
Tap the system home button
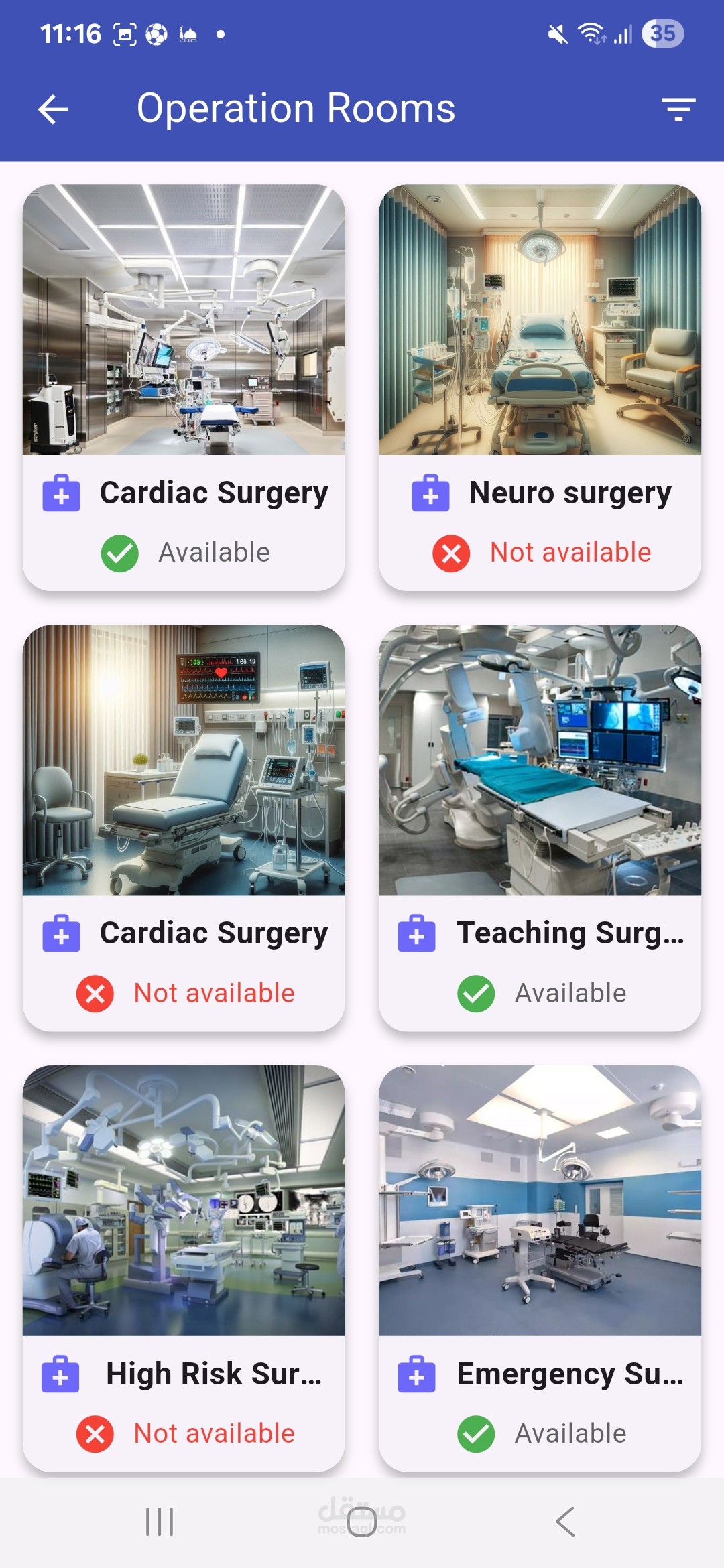coord(362,1521)
